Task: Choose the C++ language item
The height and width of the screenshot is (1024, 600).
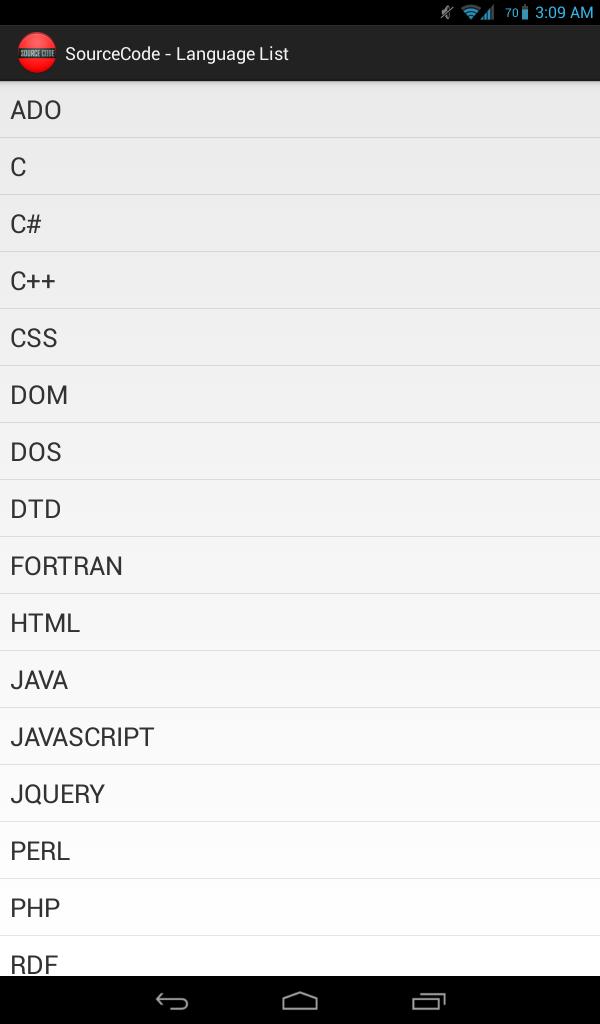Action: click(300, 281)
